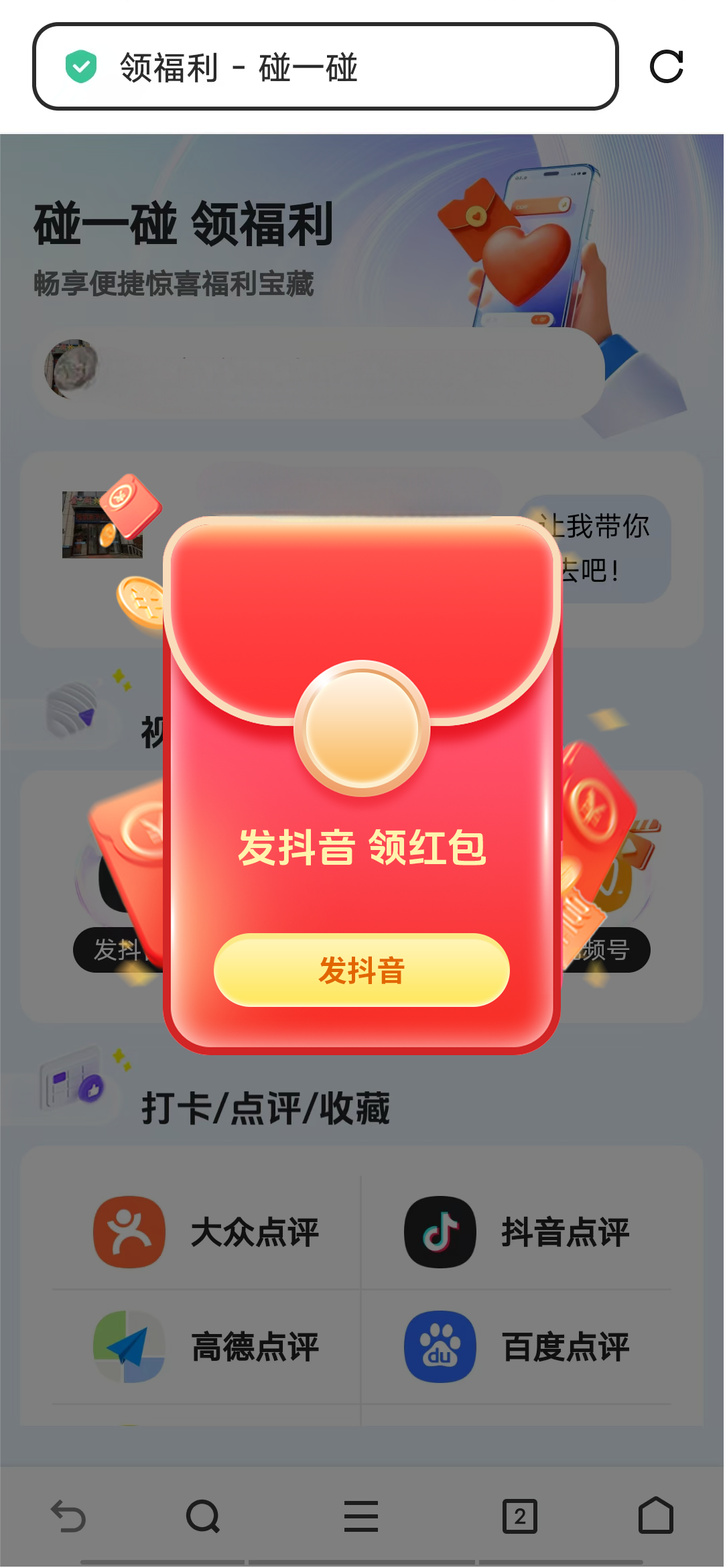The width and height of the screenshot is (727, 1568).
Task: Open the tab switcher showing 2 tabs
Action: coord(519,1516)
